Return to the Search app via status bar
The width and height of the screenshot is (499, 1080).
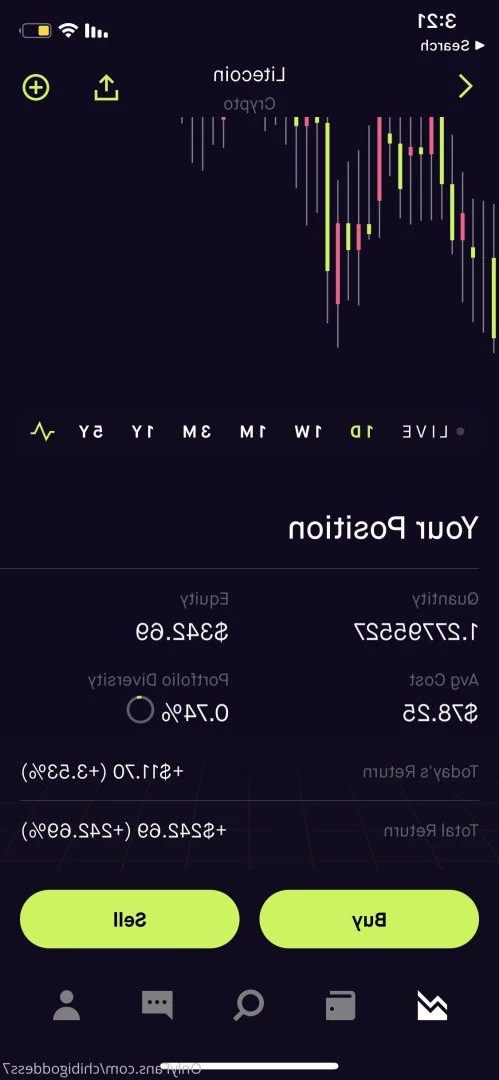pyautogui.click(x=444, y=46)
